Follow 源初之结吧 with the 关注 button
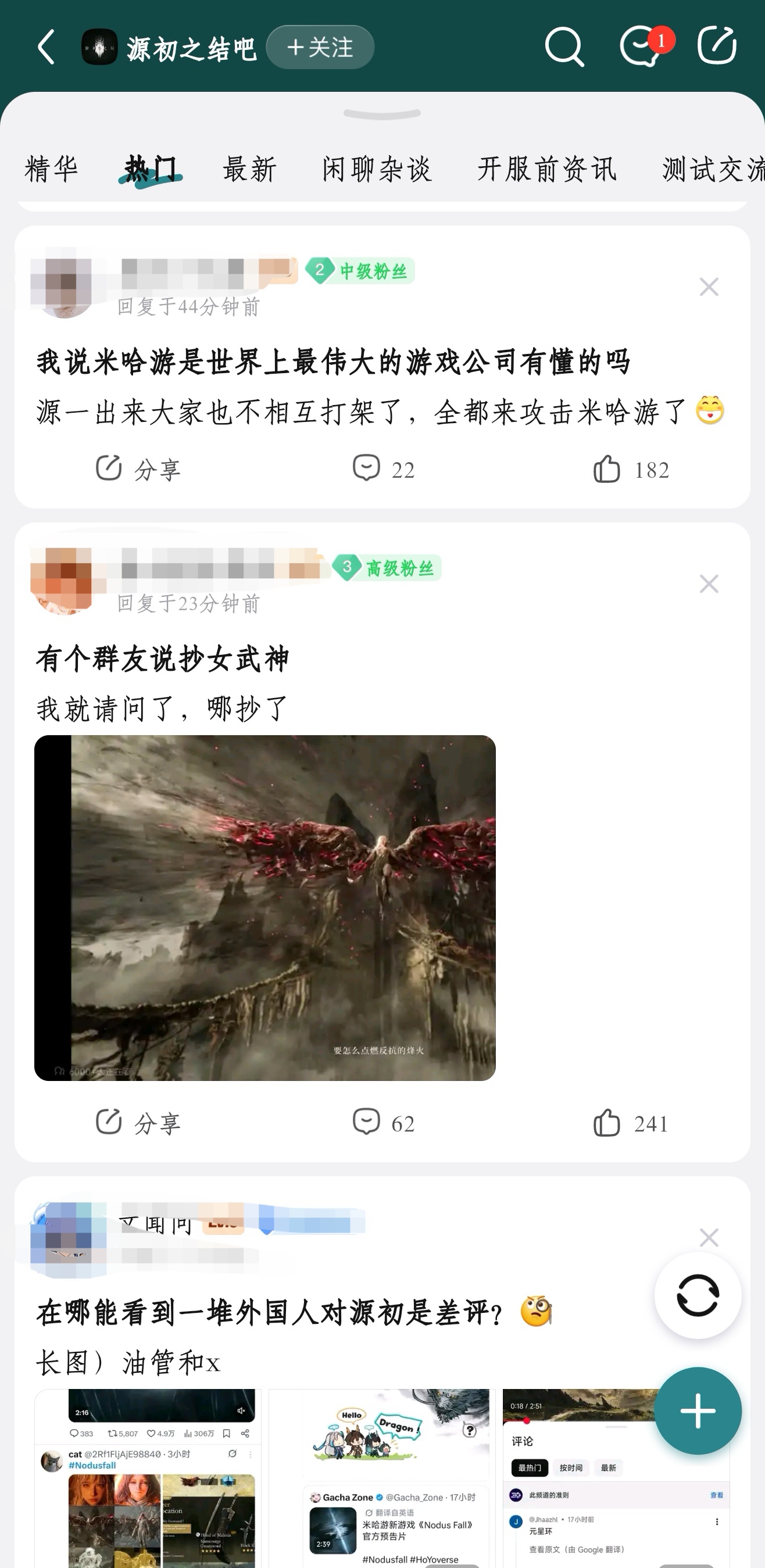765x1568 pixels. (x=320, y=47)
